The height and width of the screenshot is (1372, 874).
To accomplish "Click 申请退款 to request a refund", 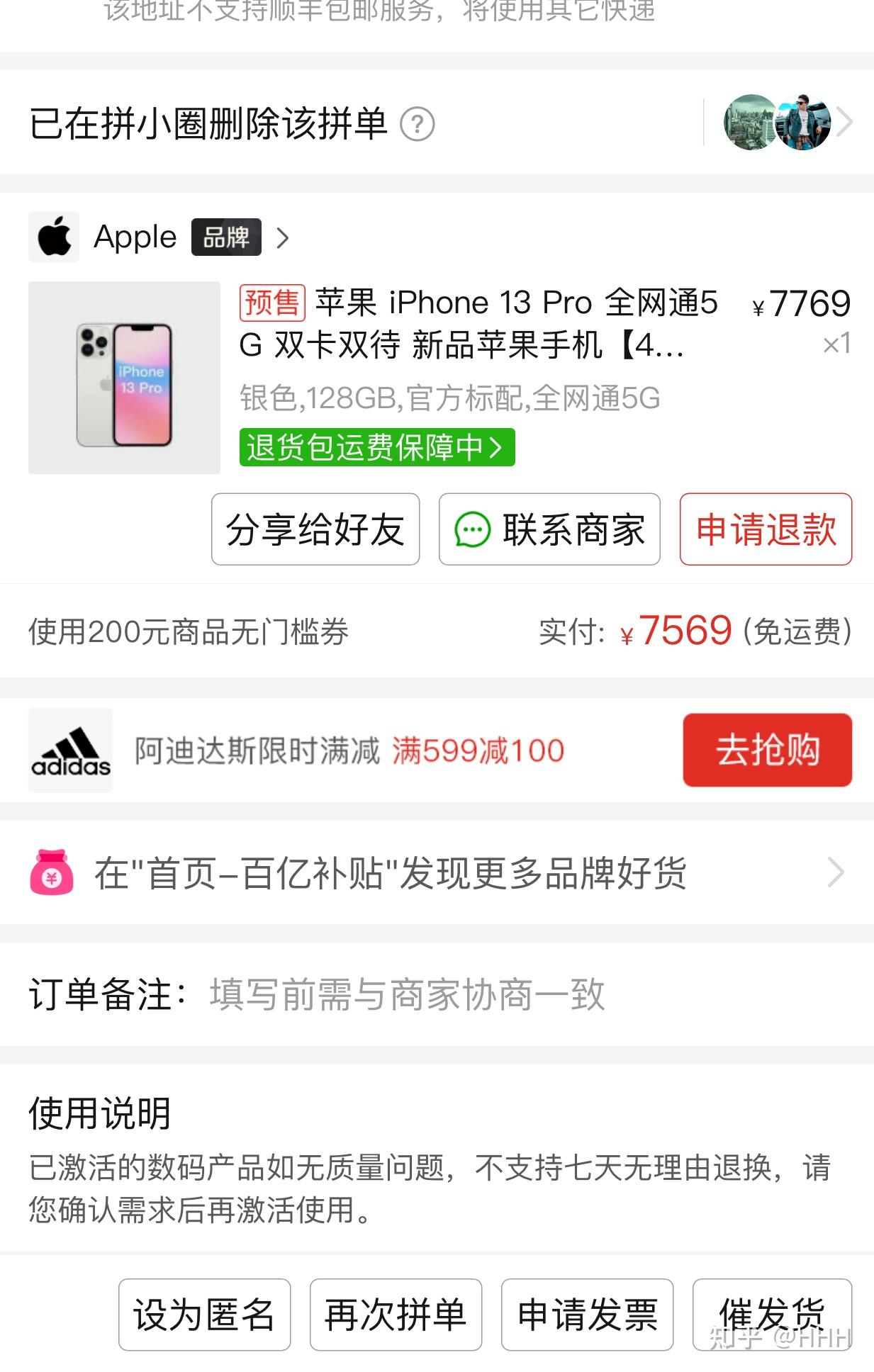I will (766, 530).
